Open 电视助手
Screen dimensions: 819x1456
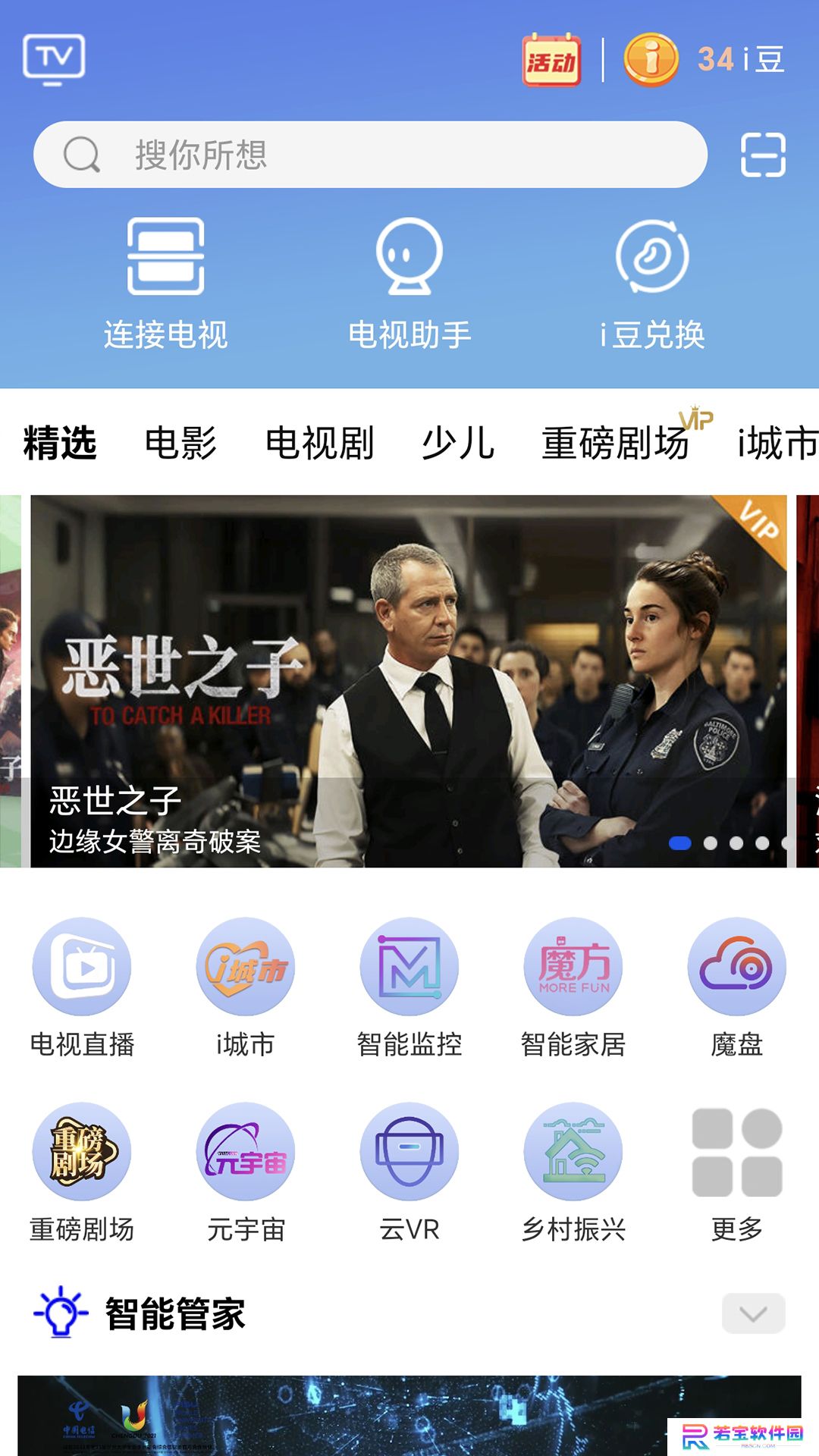[x=409, y=284]
